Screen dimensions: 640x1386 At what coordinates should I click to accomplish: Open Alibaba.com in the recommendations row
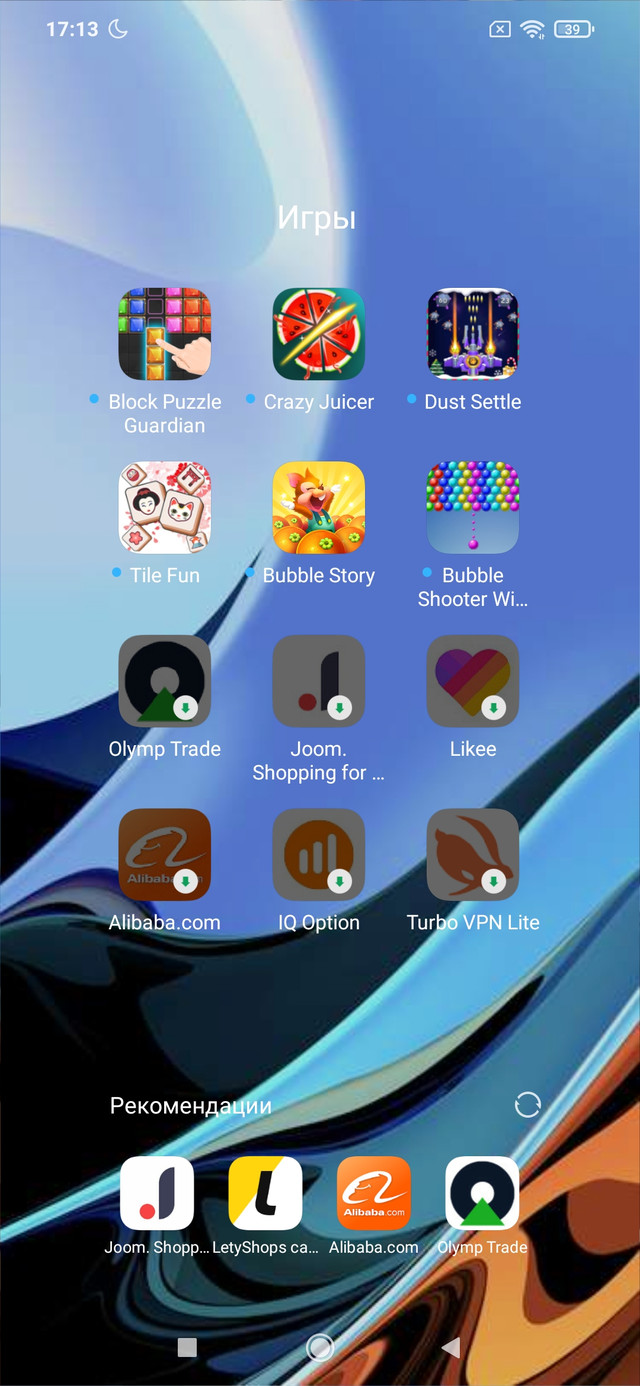click(x=374, y=1193)
